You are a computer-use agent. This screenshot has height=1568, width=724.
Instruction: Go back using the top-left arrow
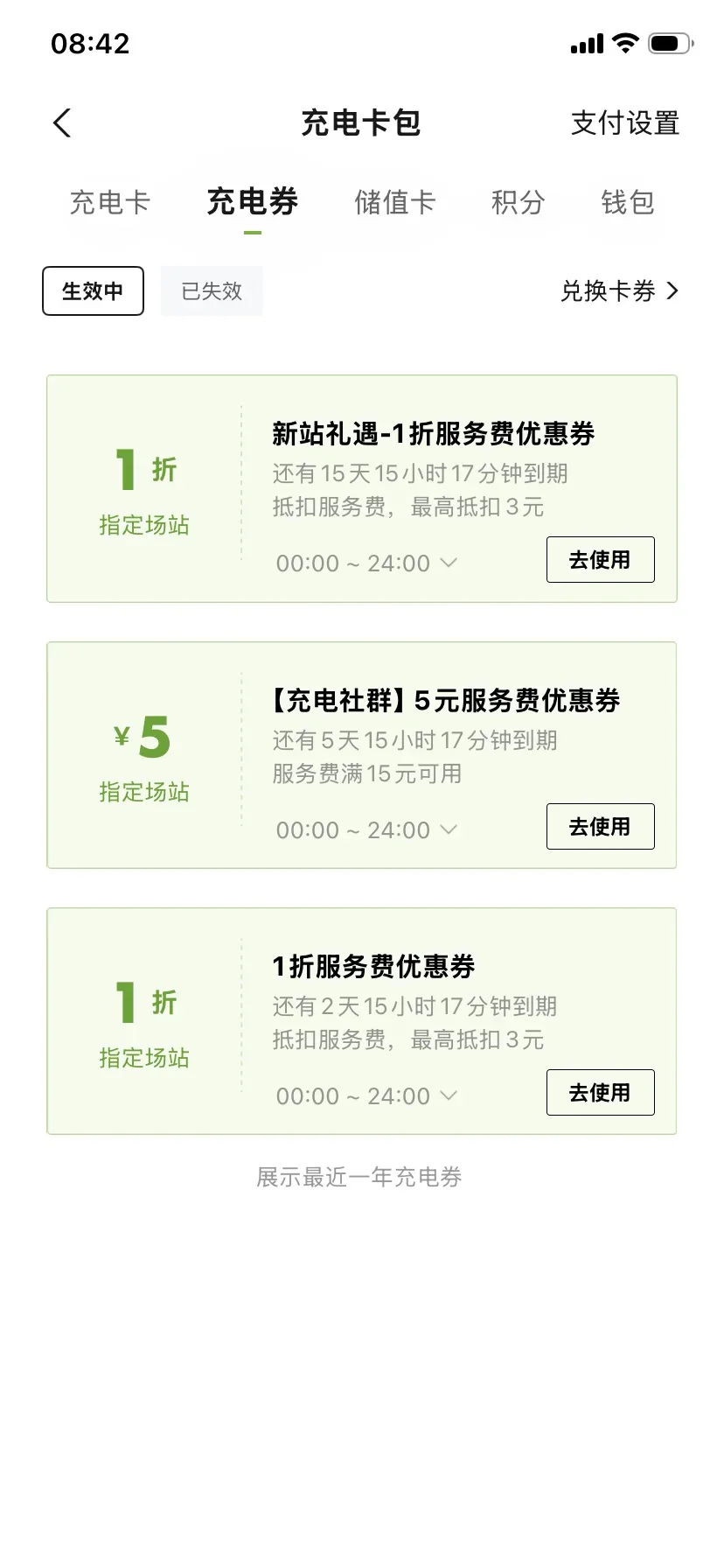(62, 123)
